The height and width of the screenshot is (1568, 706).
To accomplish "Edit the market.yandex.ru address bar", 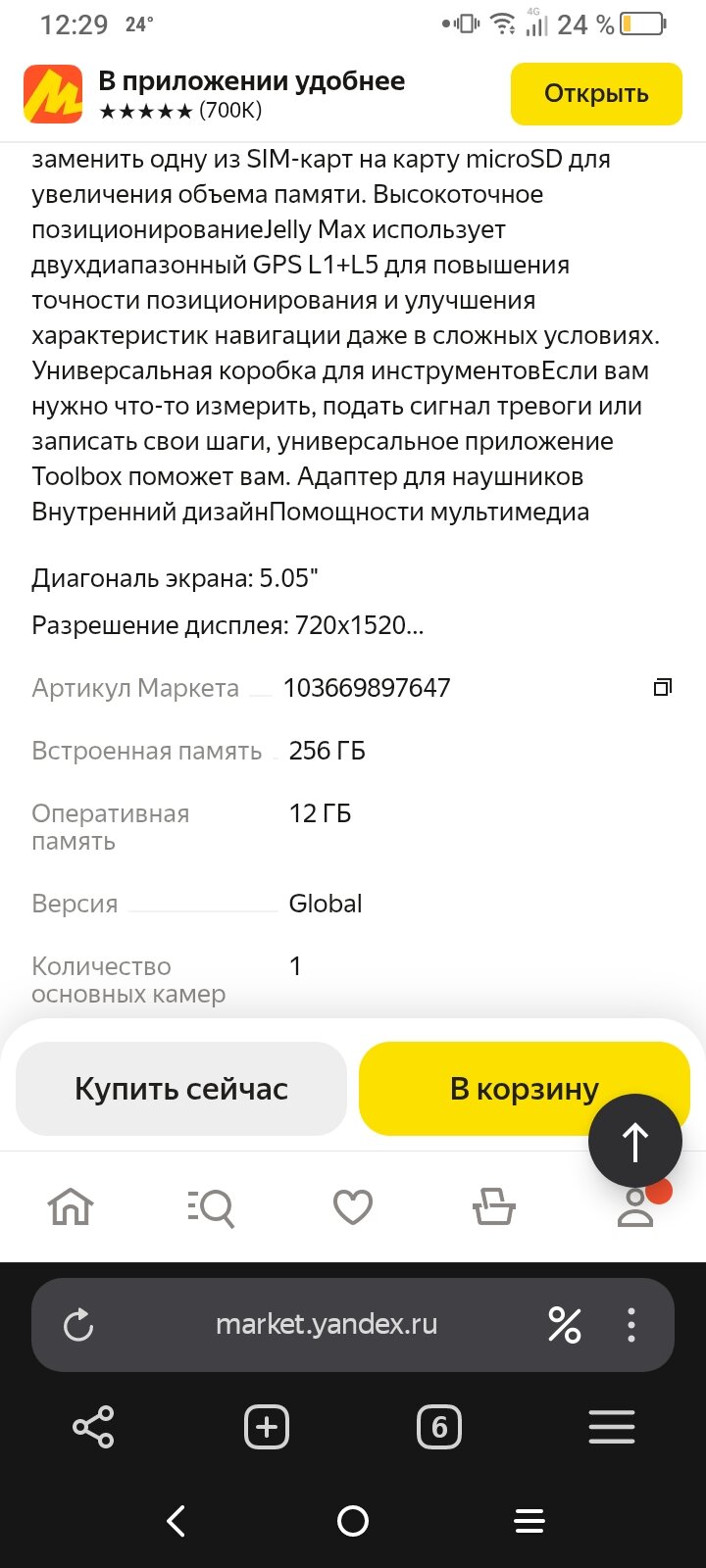I will [327, 1324].
